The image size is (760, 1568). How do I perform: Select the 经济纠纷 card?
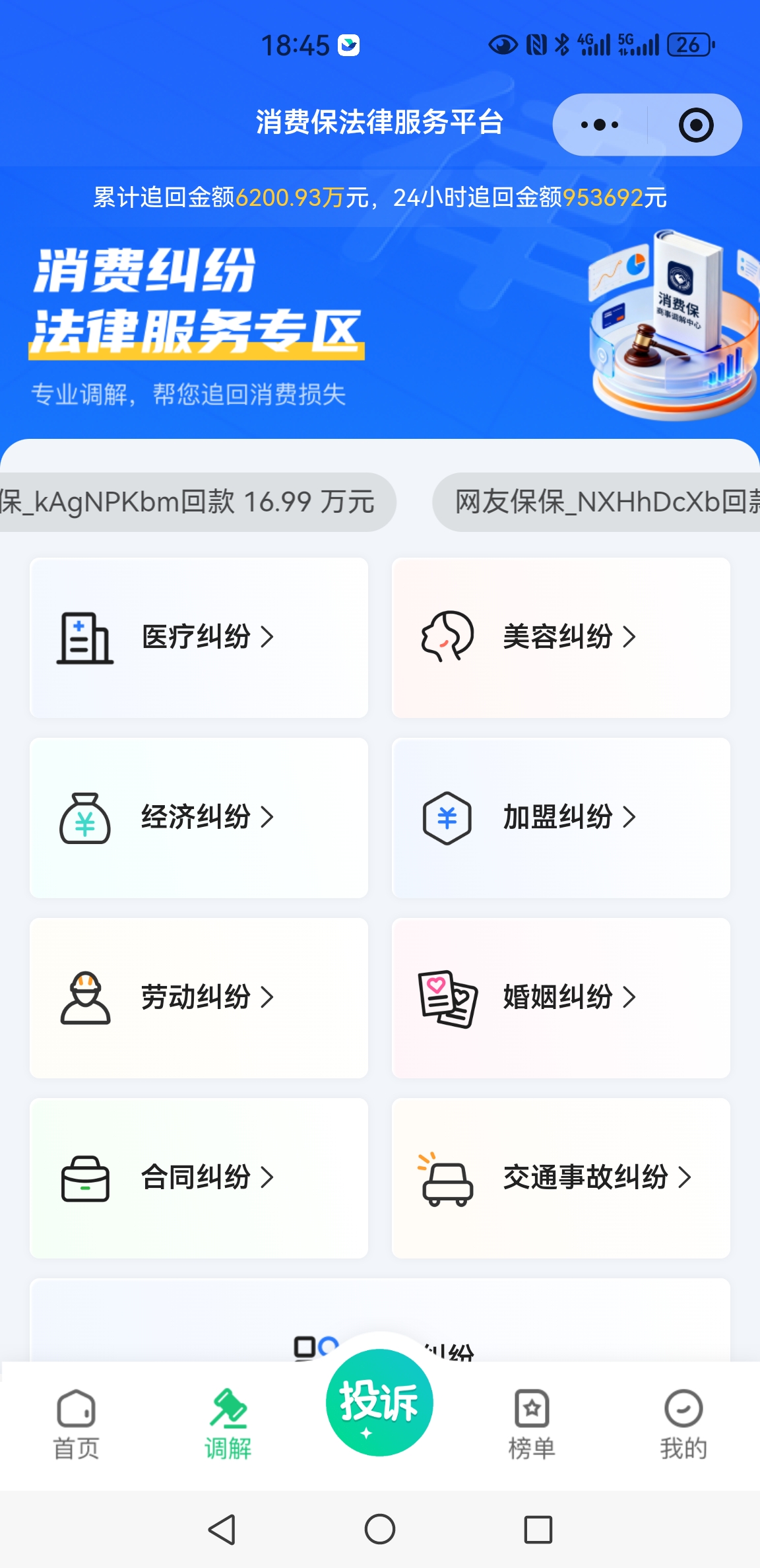point(199,818)
